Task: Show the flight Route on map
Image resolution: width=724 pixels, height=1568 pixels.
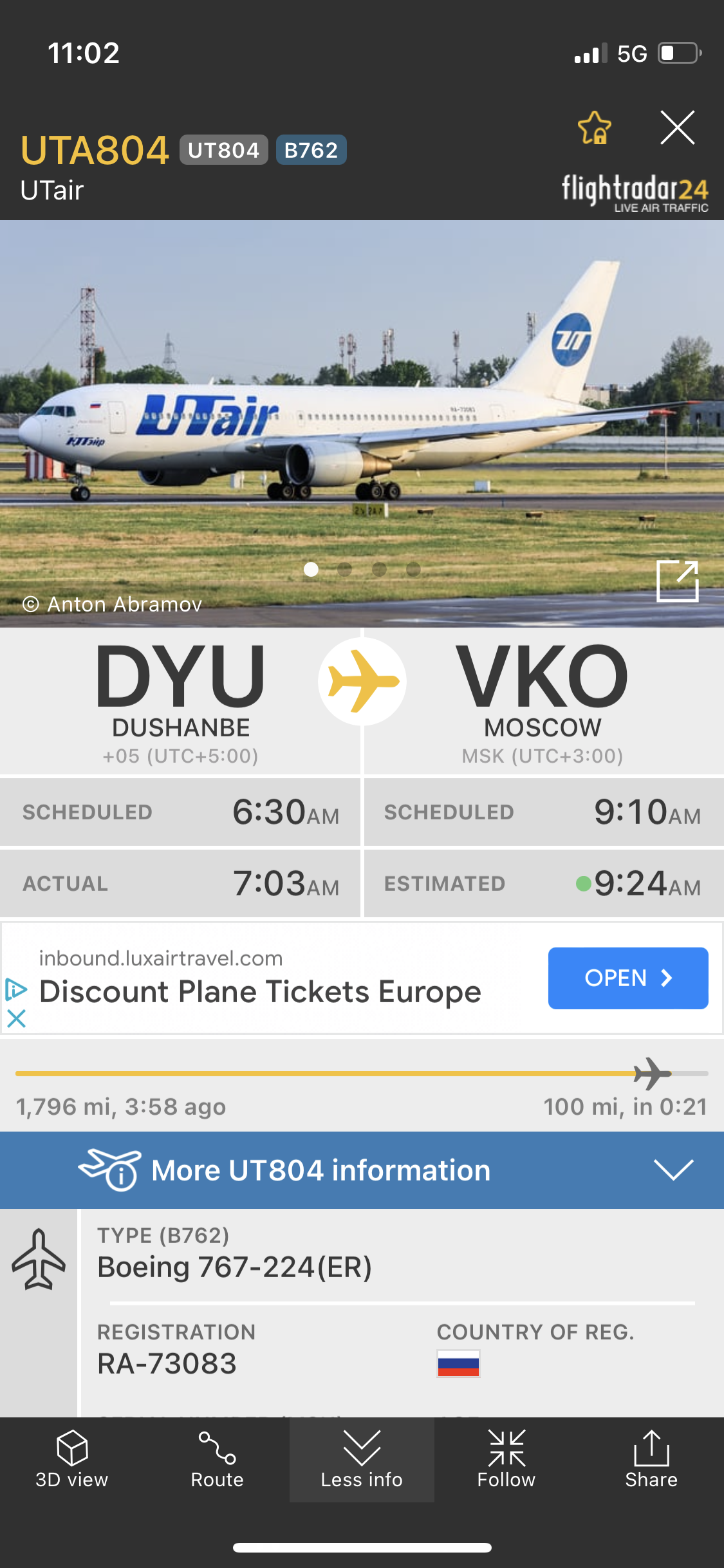Action: pyautogui.click(x=217, y=1460)
